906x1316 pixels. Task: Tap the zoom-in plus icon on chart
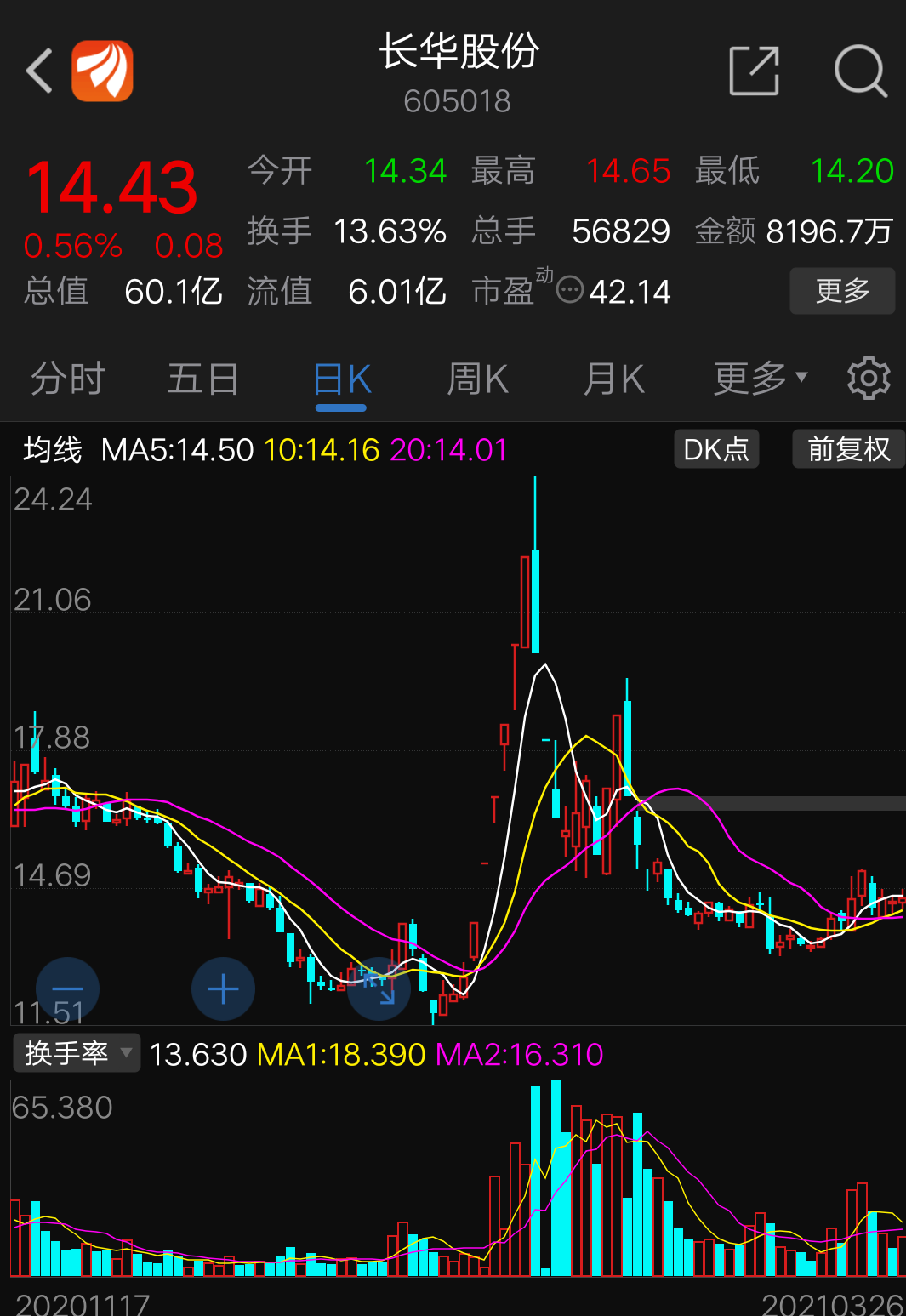click(x=223, y=988)
